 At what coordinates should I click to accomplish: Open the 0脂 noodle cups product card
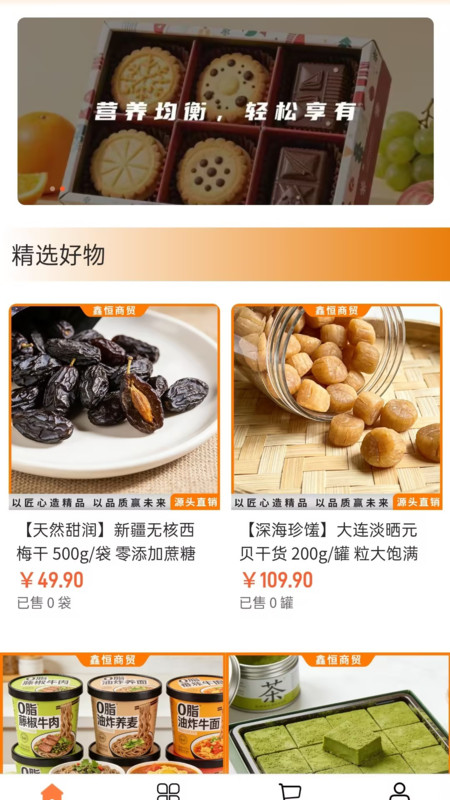112,713
